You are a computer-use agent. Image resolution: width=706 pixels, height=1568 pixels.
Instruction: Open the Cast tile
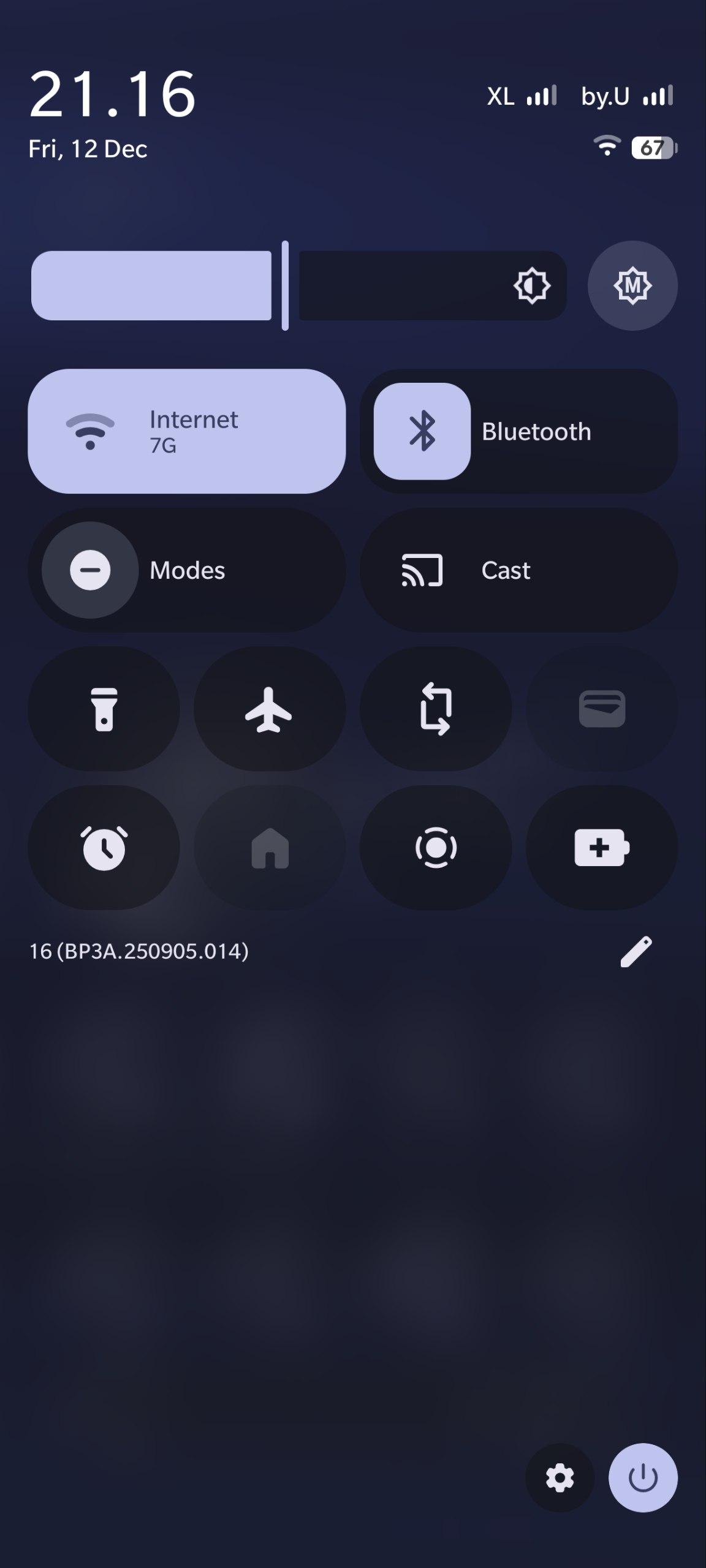[518, 570]
